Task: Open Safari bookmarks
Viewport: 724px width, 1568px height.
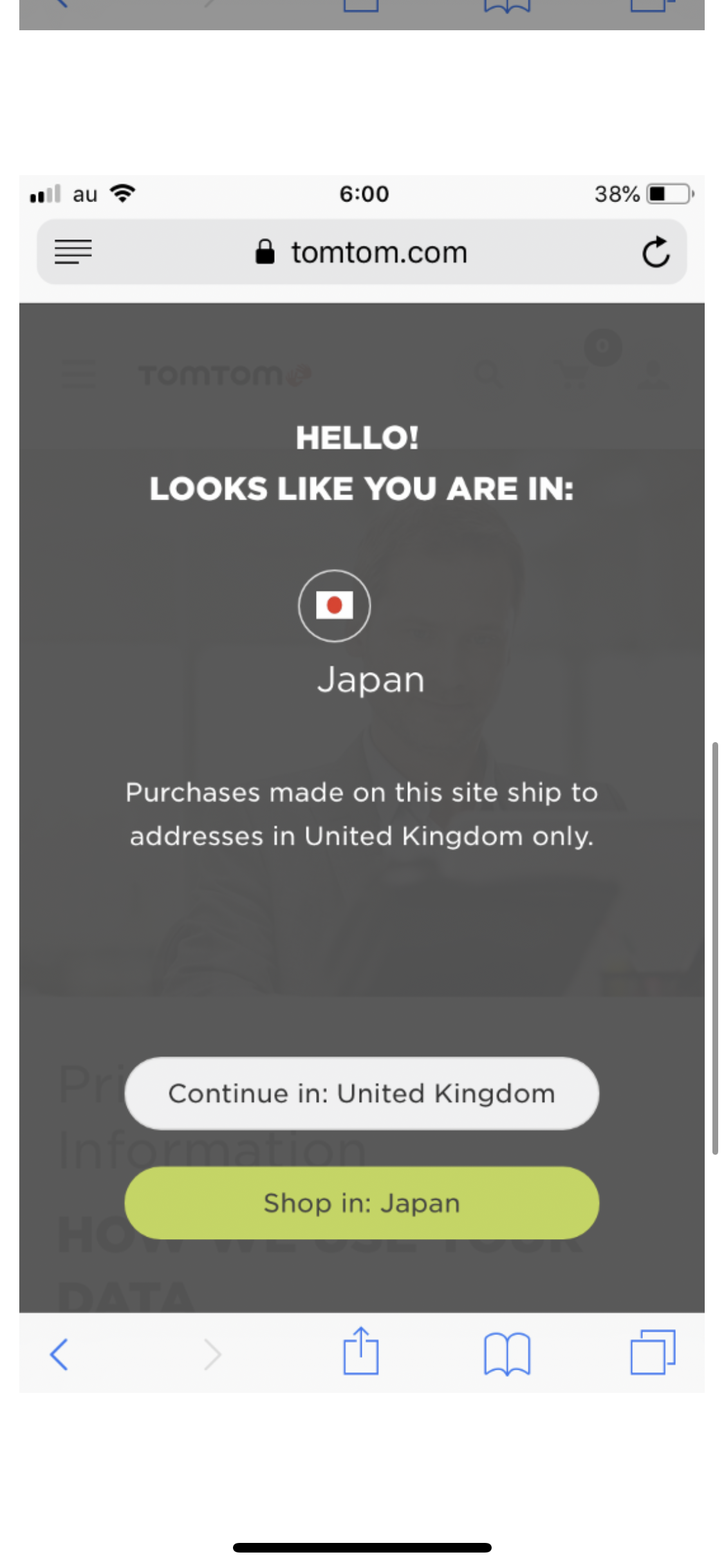Action: point(506,1353)
